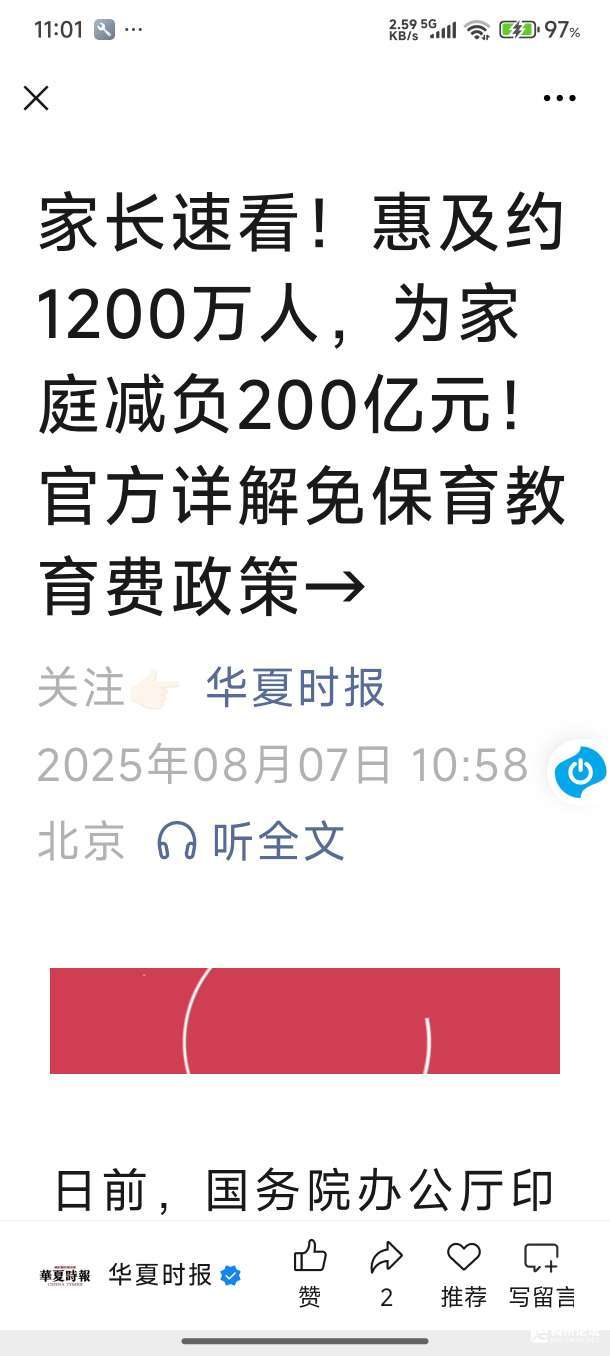Screen dimensions: 610x1356
Task: Like the article with 赞
Action: [x=310, y=1273]
